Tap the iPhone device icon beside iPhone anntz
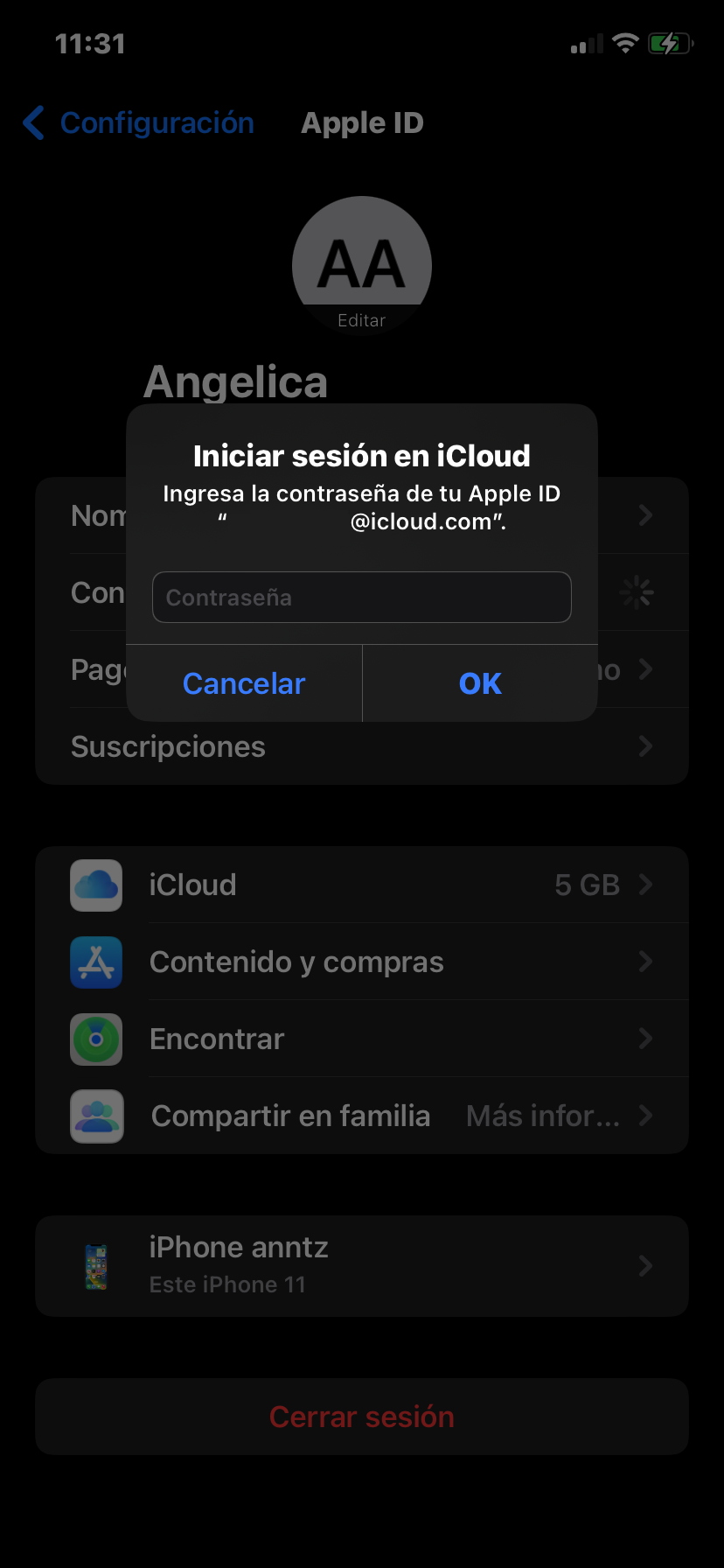 pyautogui.click(x=96, y=1265)
